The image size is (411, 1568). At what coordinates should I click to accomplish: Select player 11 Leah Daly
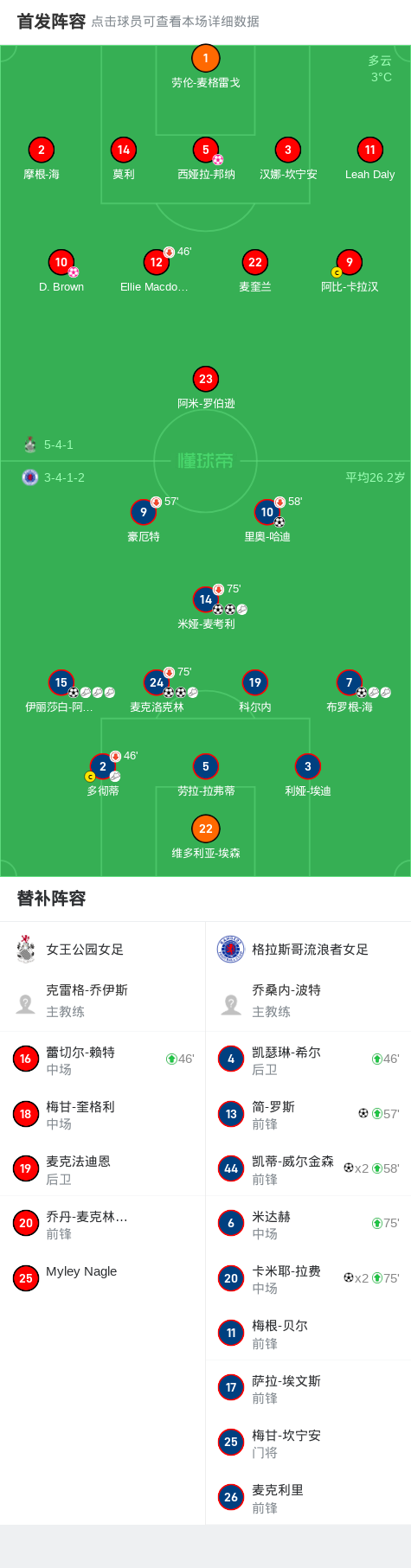[370, 158]
